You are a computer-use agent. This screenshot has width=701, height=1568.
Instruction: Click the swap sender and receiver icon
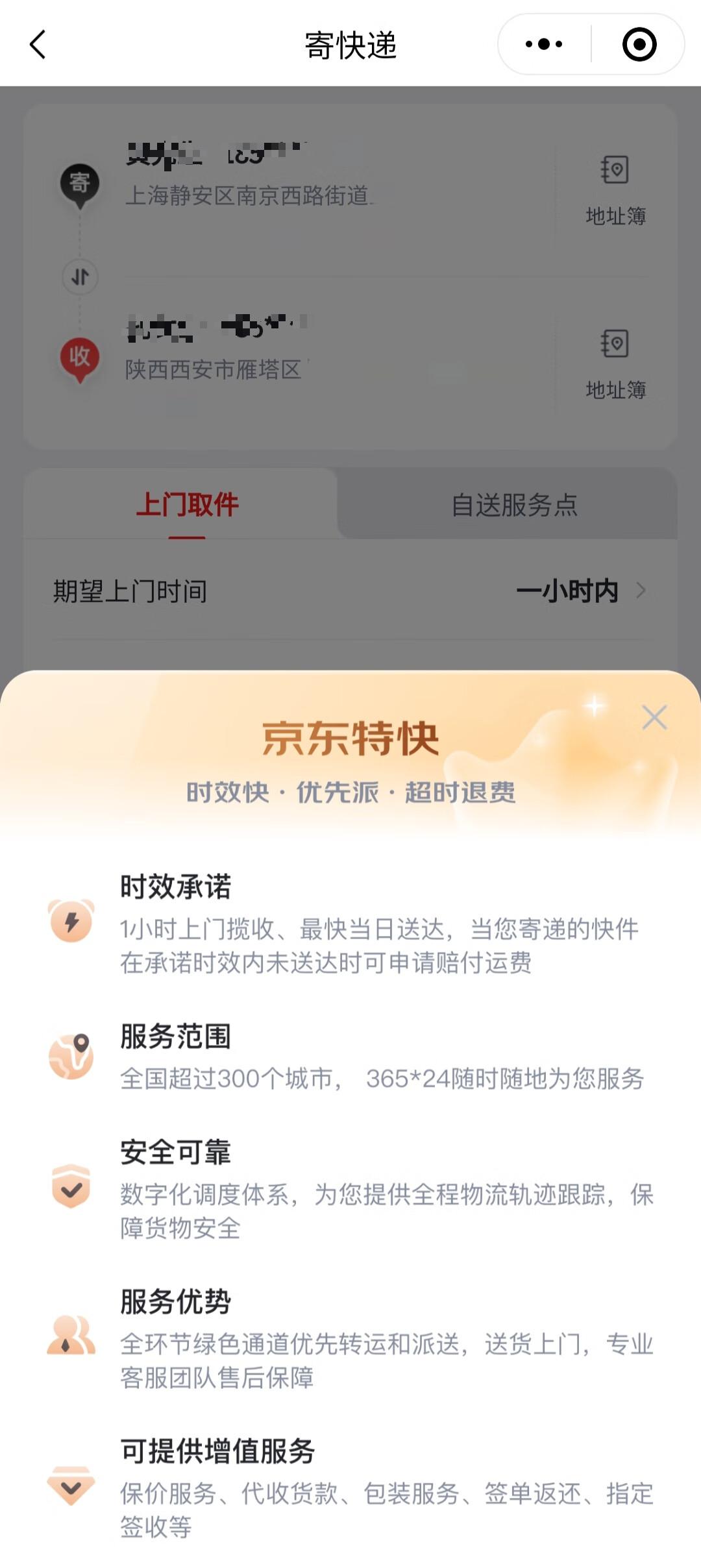tap(79, 276)
